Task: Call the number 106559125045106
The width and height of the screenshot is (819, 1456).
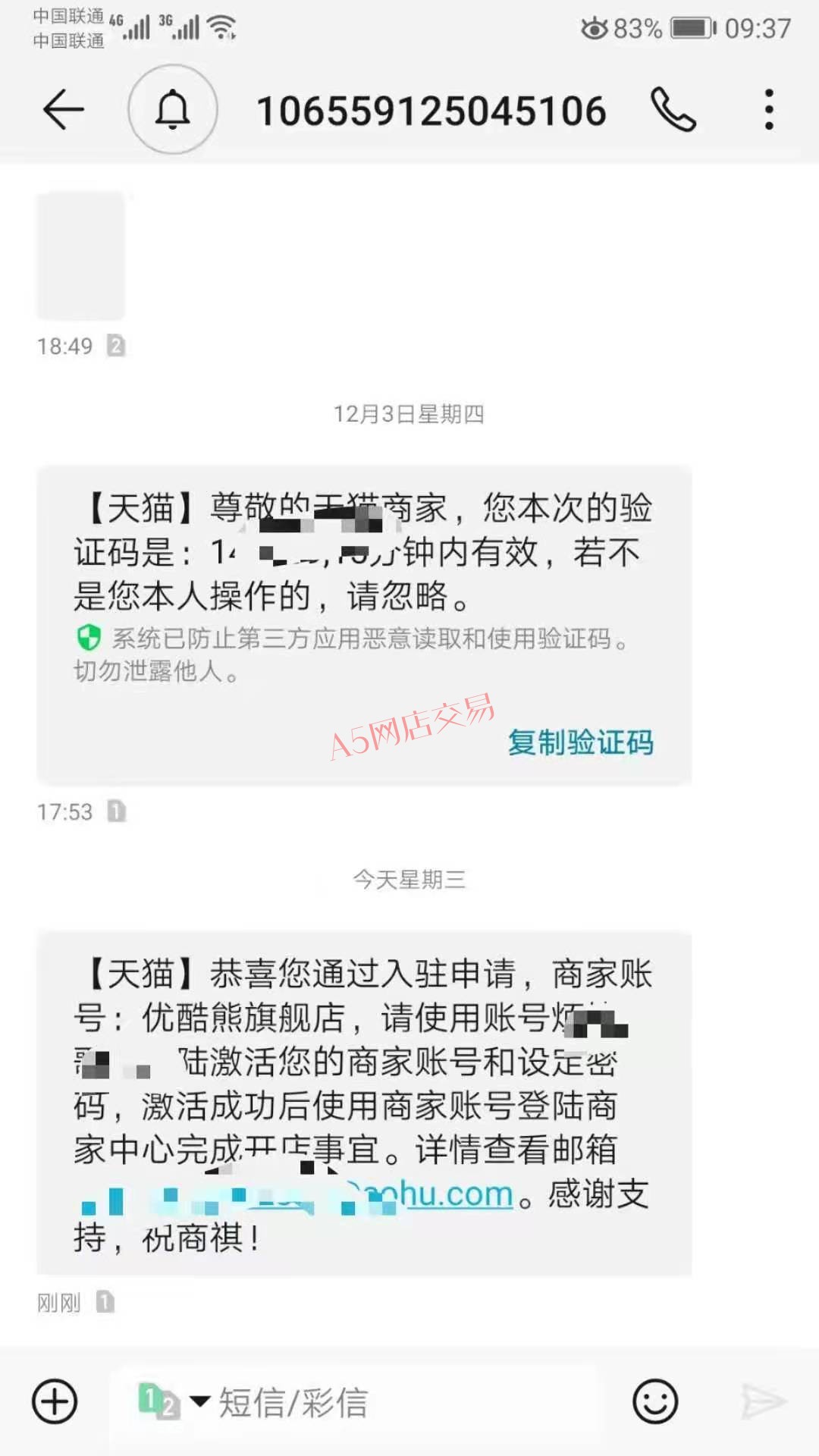Action: coord(673,110)
